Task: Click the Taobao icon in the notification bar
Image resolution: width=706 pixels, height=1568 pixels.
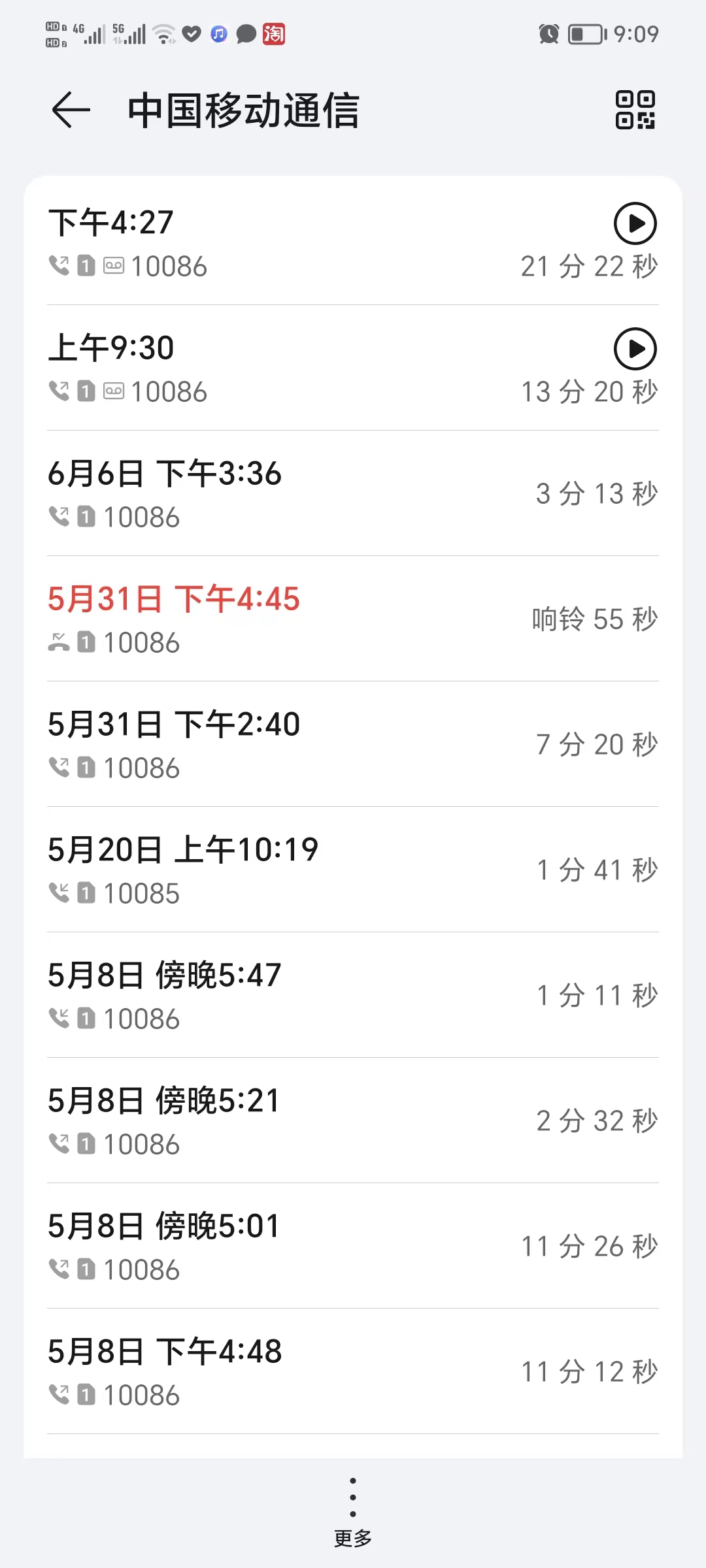Action: click(275, 34)
